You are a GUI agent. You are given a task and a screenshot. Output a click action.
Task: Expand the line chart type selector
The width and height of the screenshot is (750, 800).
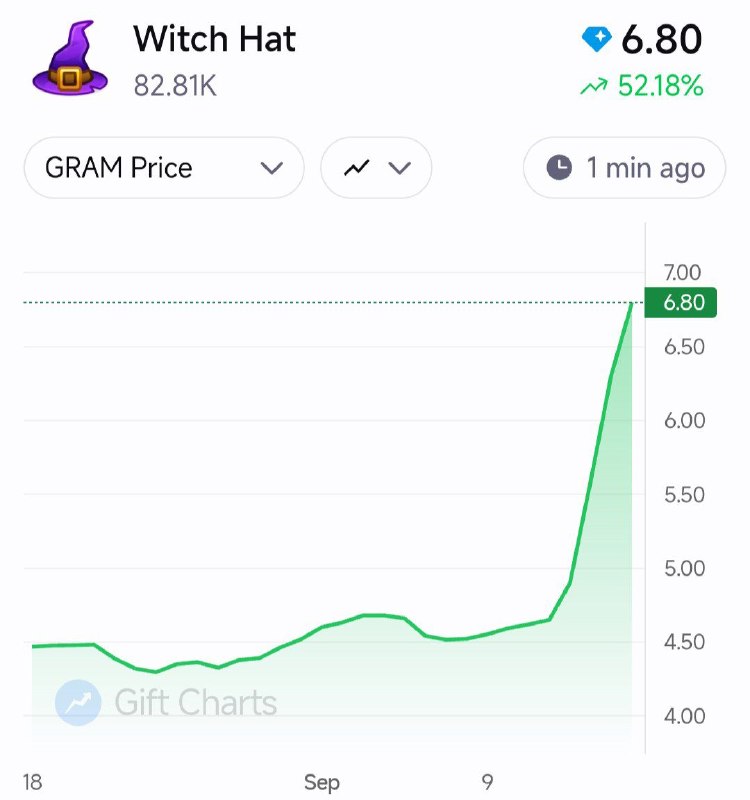pos(376,168)
